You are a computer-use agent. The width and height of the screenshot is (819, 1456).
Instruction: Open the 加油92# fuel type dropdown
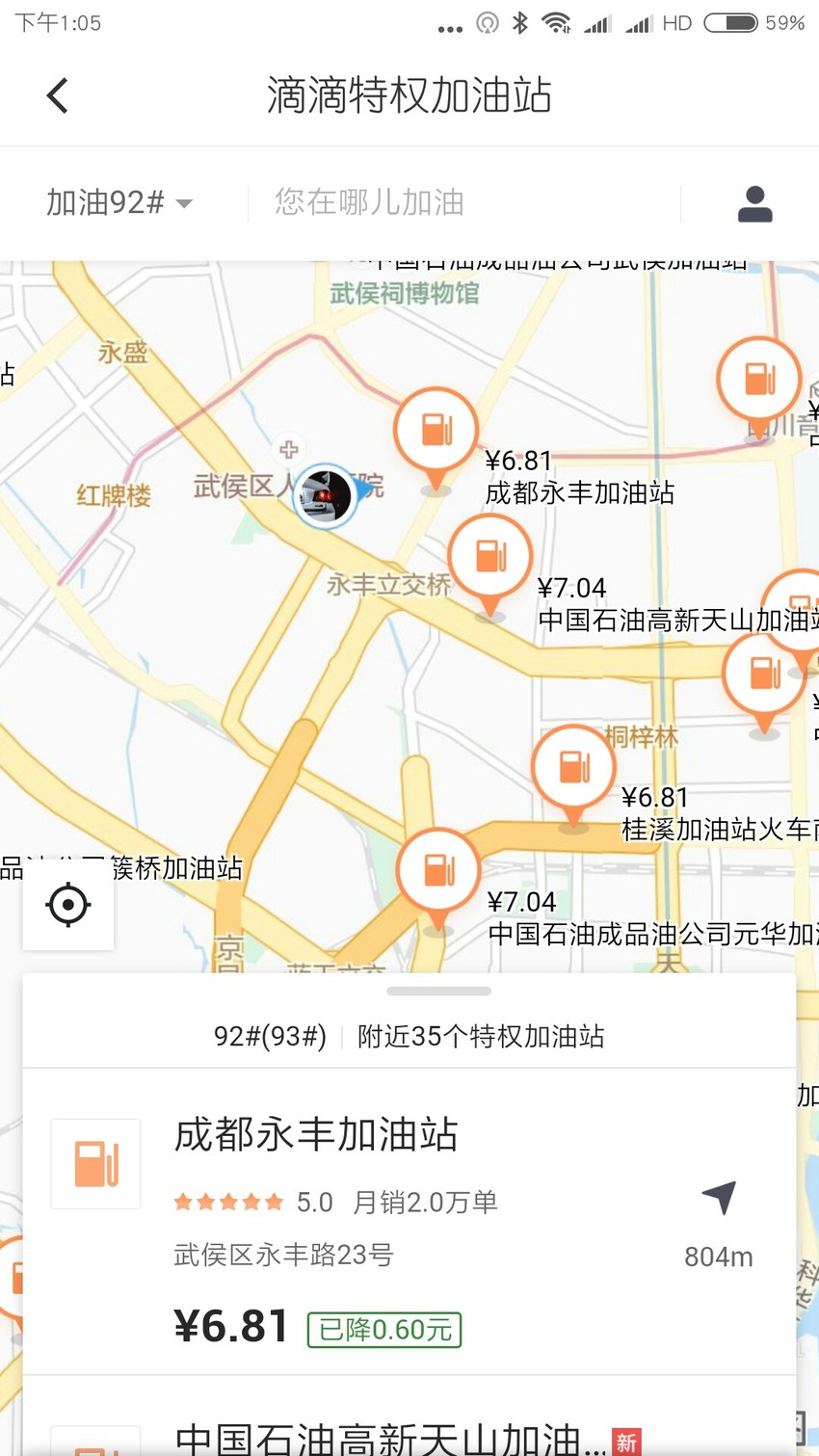coord(120,202)
